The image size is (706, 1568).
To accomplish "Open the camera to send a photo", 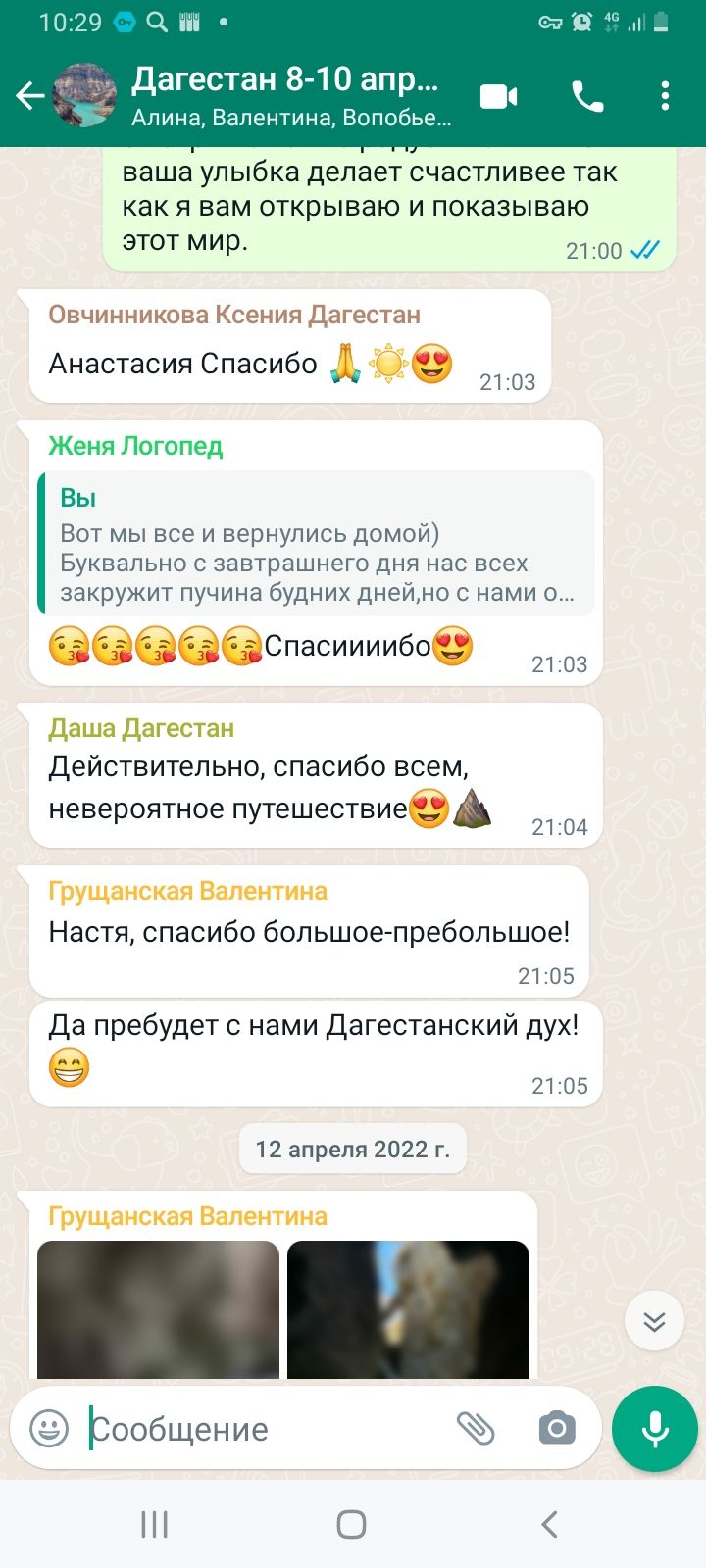I will coord(556,1429).
